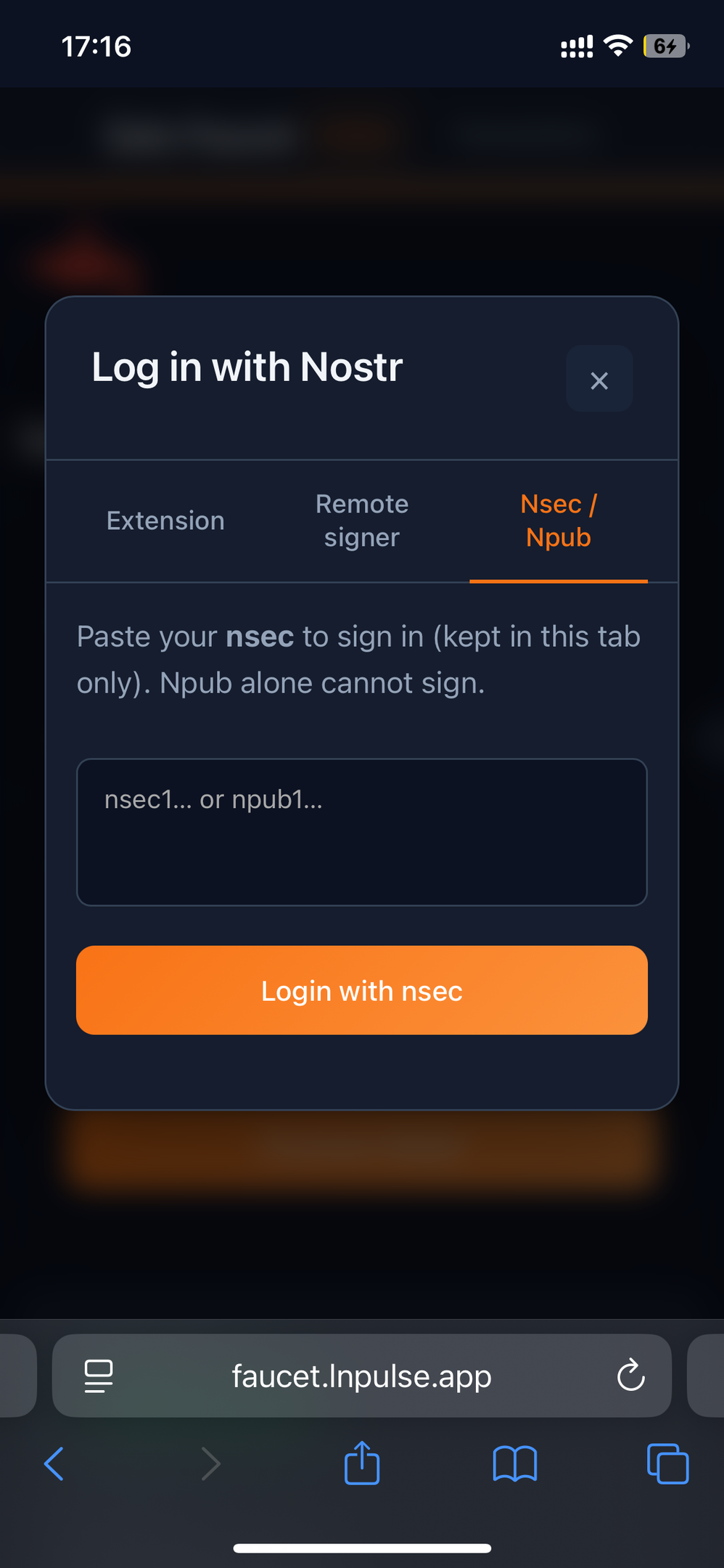This screenshot has width=724, height=1568.
Task: Open the Safari share sheet
Action: (362, 1463)
